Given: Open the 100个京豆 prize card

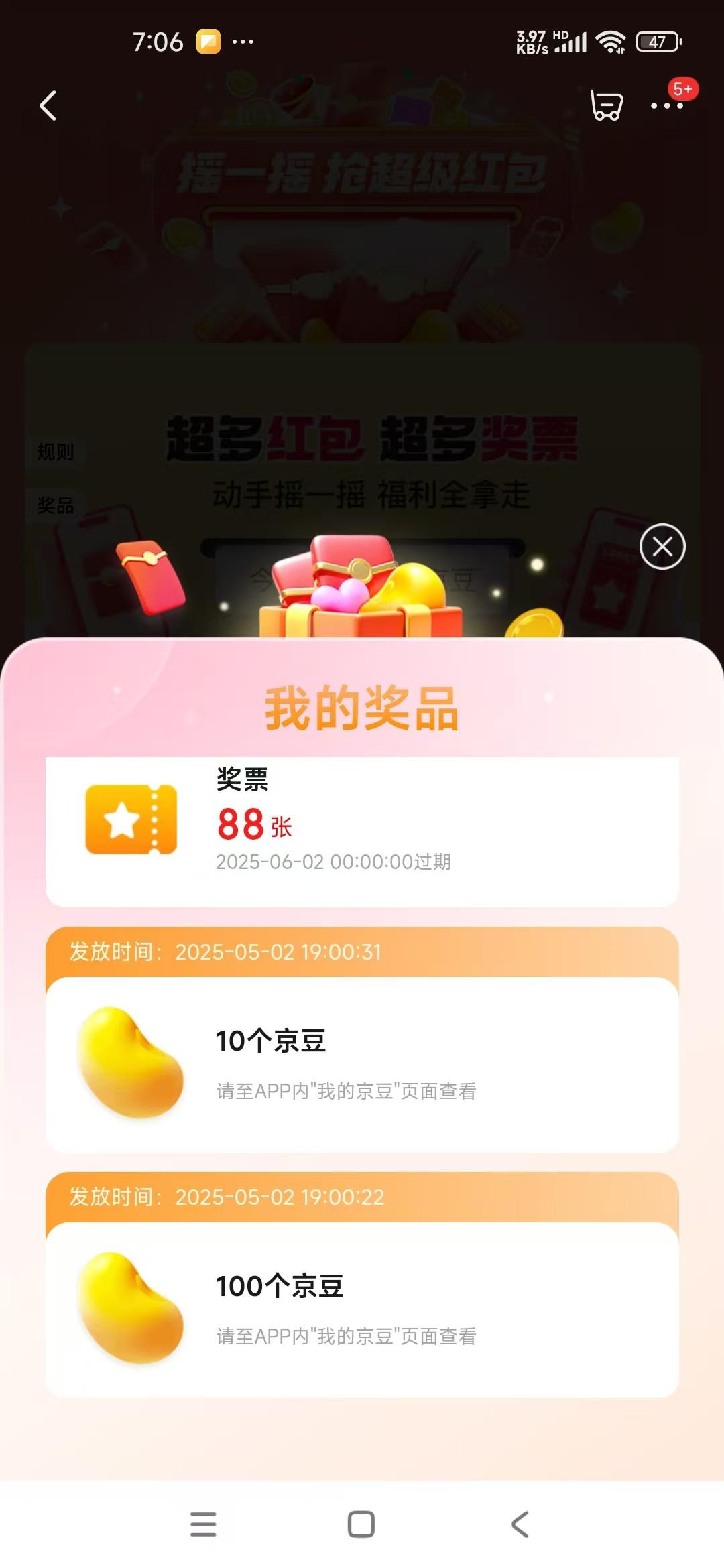Looking at the screenshot, I should (x=362, y=1309).
